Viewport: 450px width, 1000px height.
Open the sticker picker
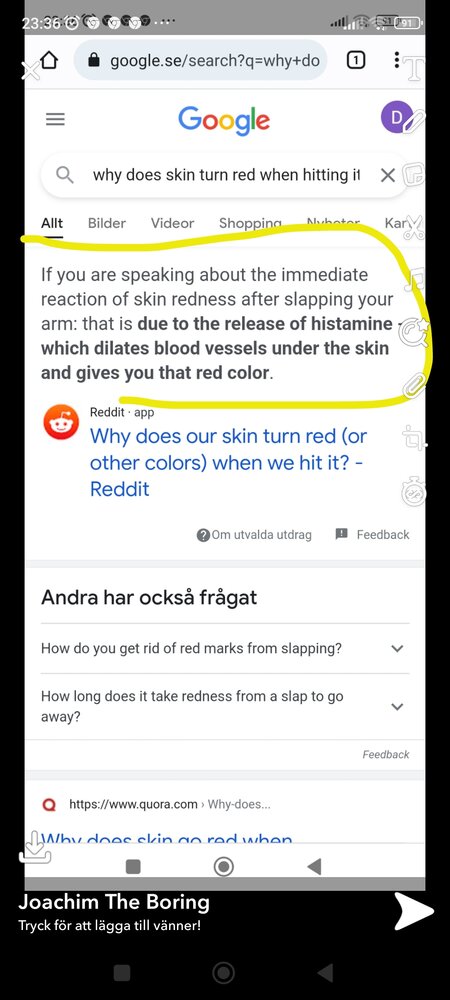pos(415,174)
